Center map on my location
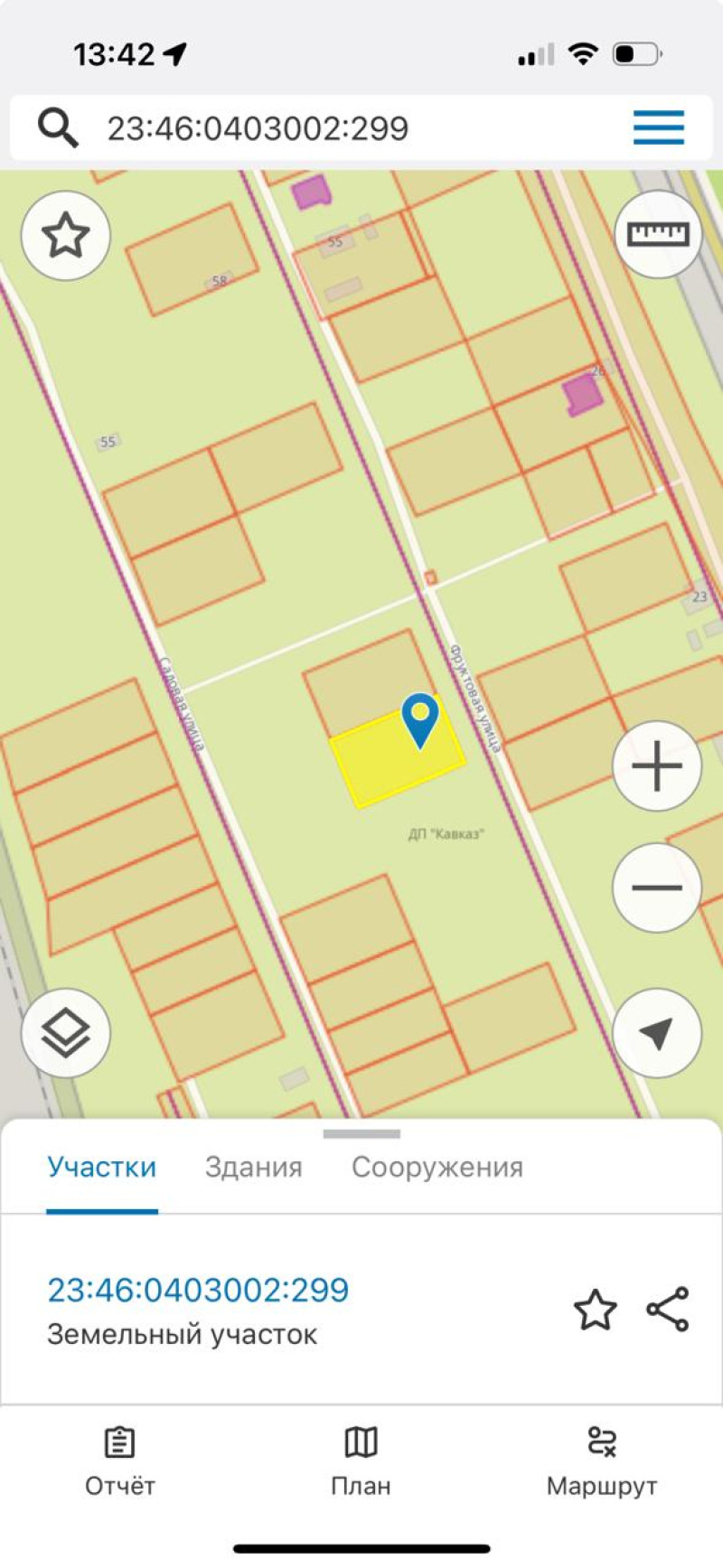Viewport: 723px width, 1568px height. [657, 1033]
